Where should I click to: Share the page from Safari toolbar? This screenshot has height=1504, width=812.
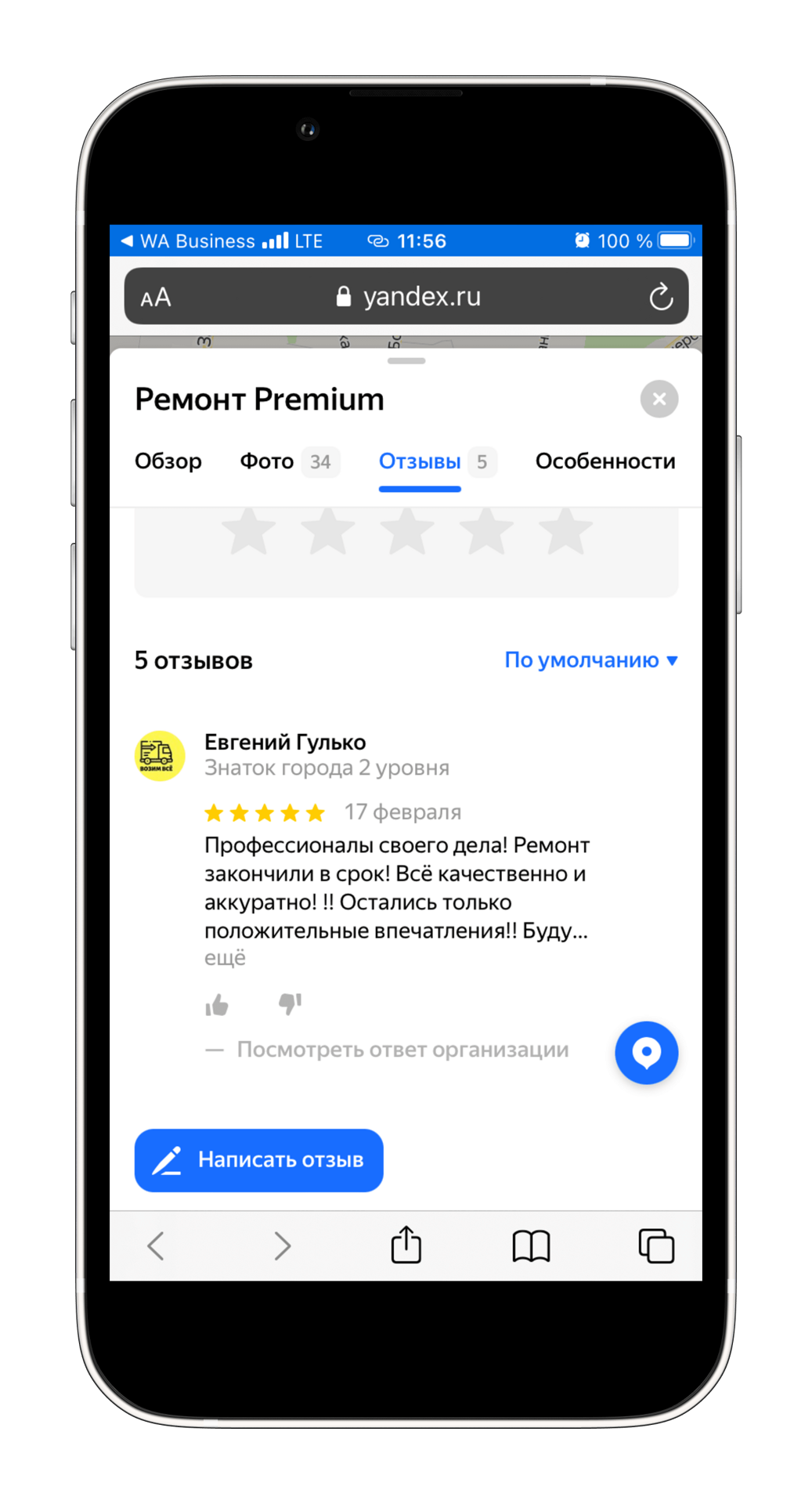pyautogui.click(x=406, y=1245)
